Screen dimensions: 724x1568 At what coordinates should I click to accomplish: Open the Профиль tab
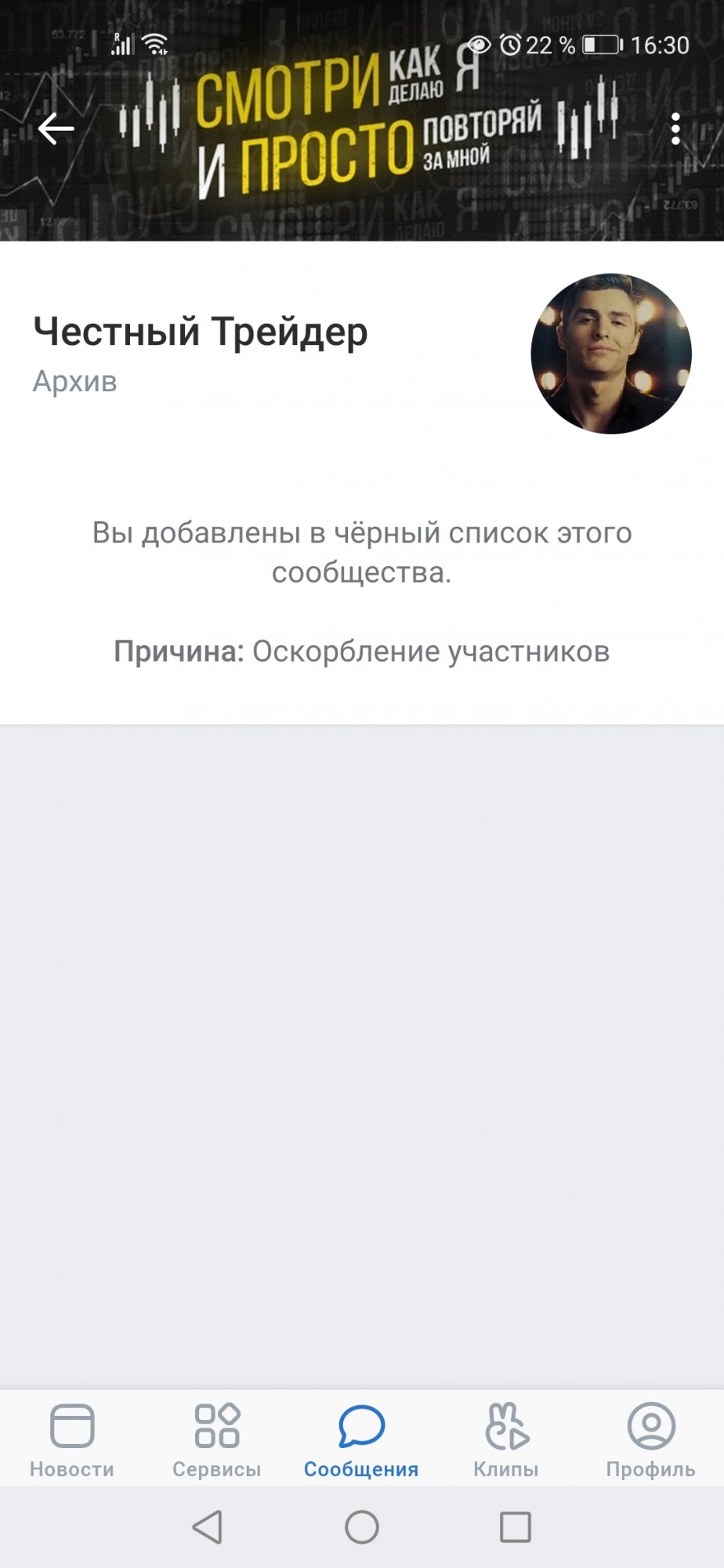[x=651, y=1441]
